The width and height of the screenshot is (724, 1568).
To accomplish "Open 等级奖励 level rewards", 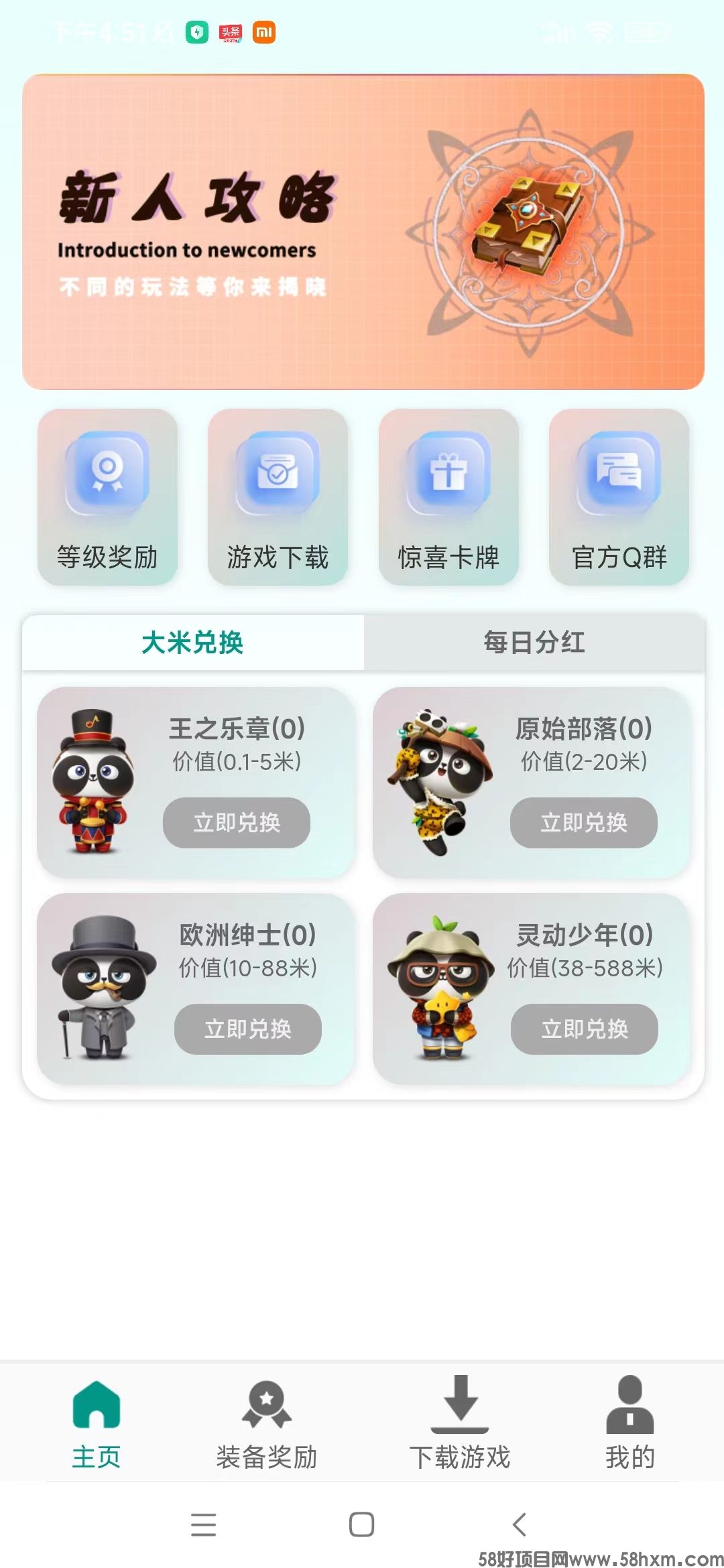I will [x=107, y=497].
